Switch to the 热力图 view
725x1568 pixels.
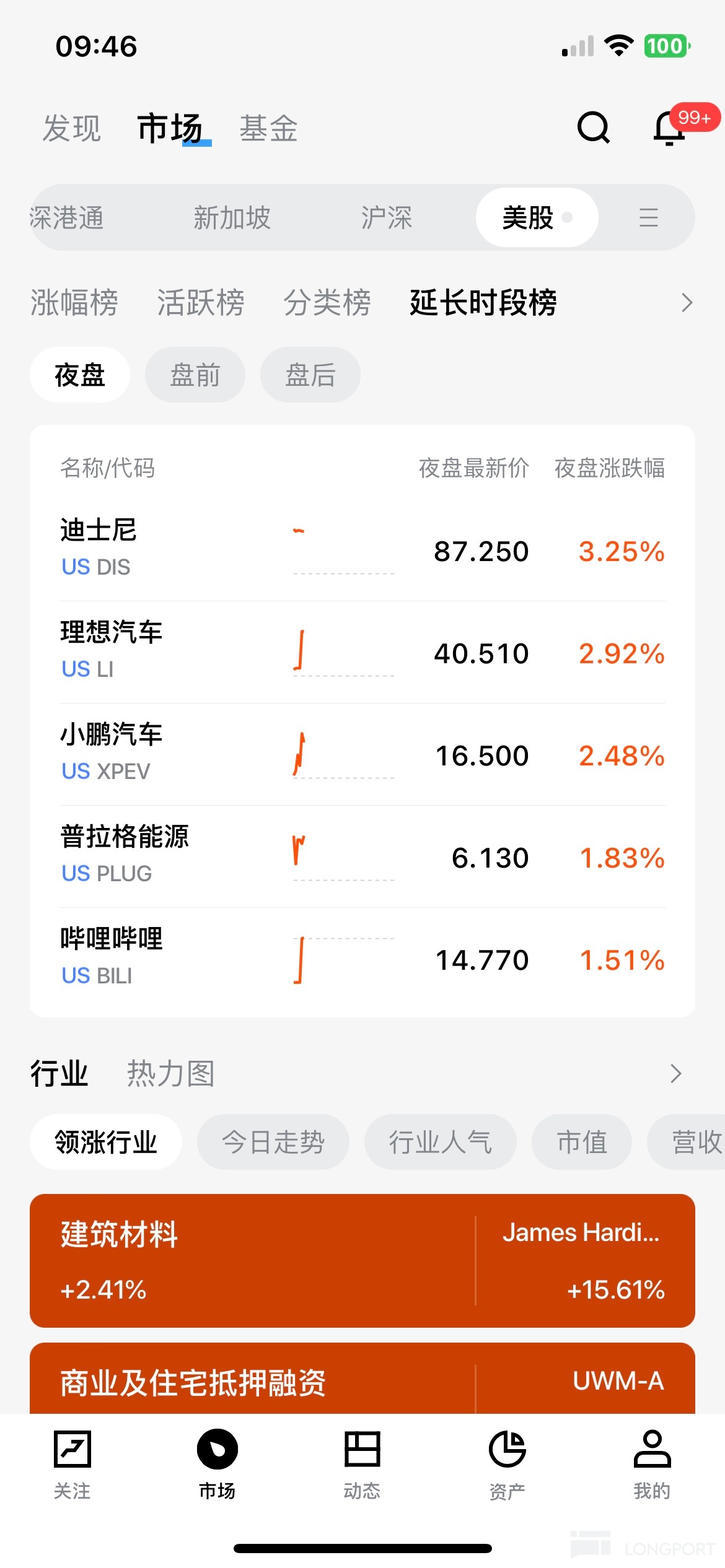171,1073
